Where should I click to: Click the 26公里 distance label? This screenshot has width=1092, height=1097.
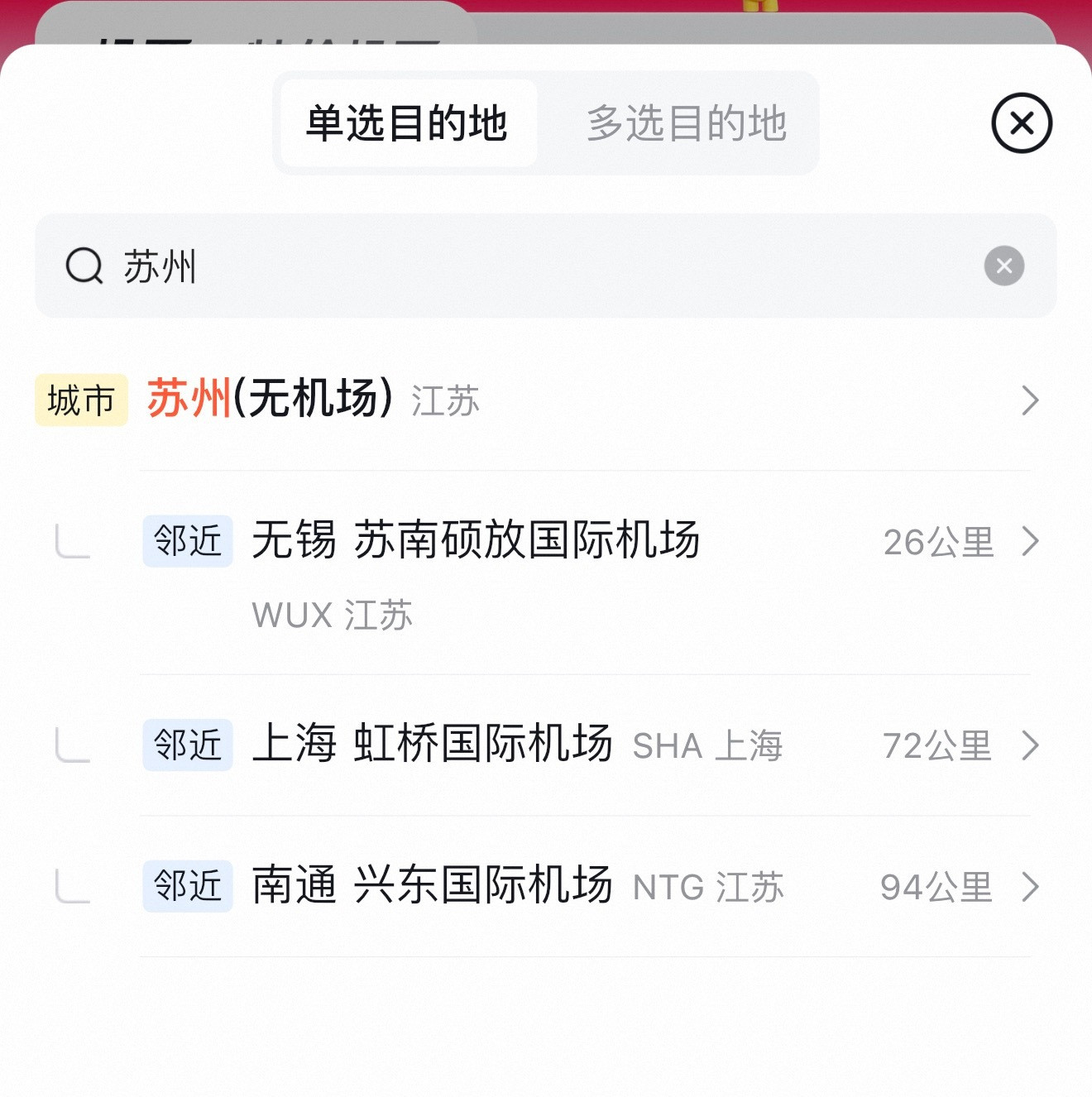pos(937,542)
